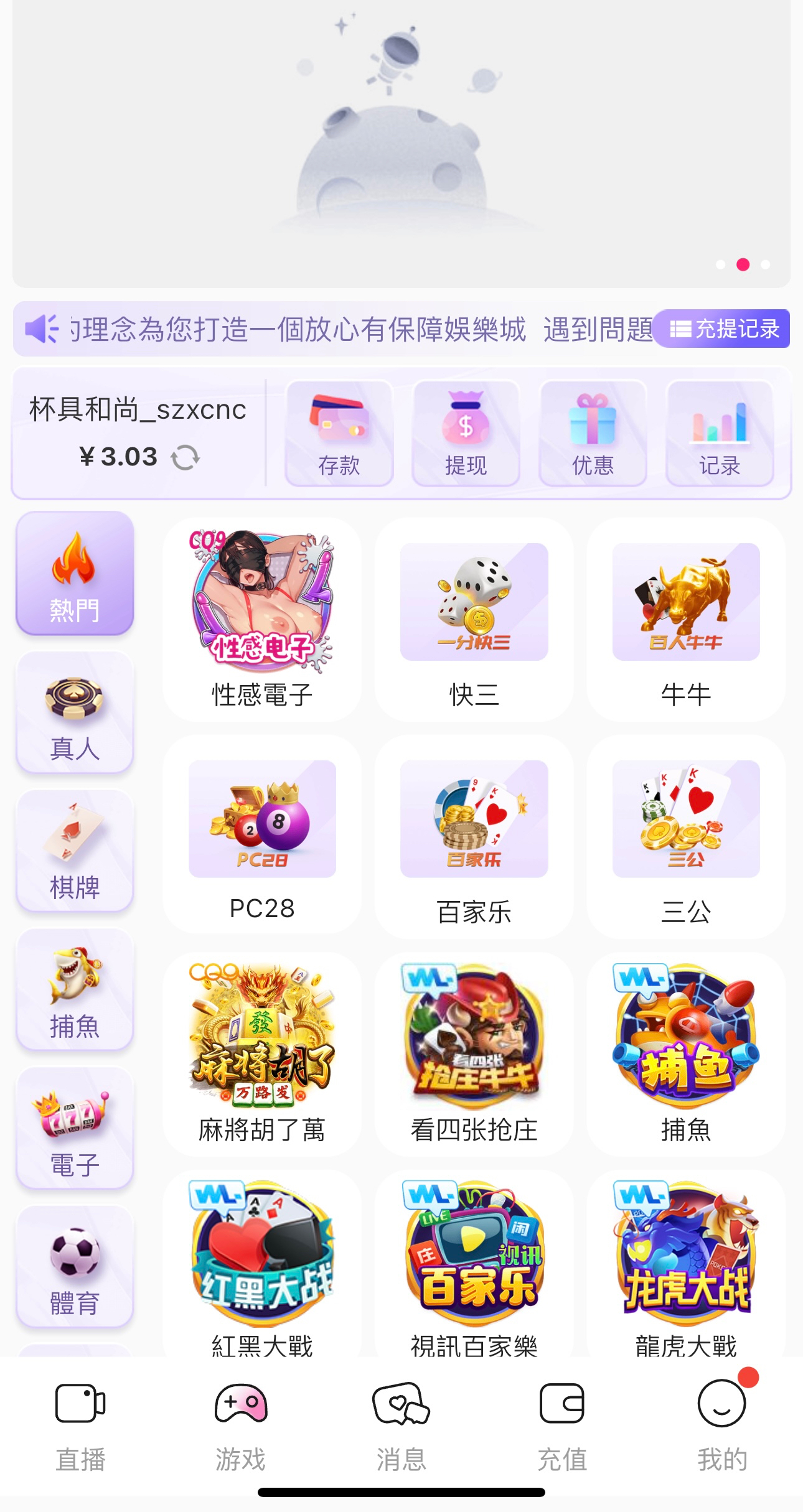The width and height of the screenshot is (803, 1512).
Task: Select the 電子 category
Action: tap(75, 1129)
